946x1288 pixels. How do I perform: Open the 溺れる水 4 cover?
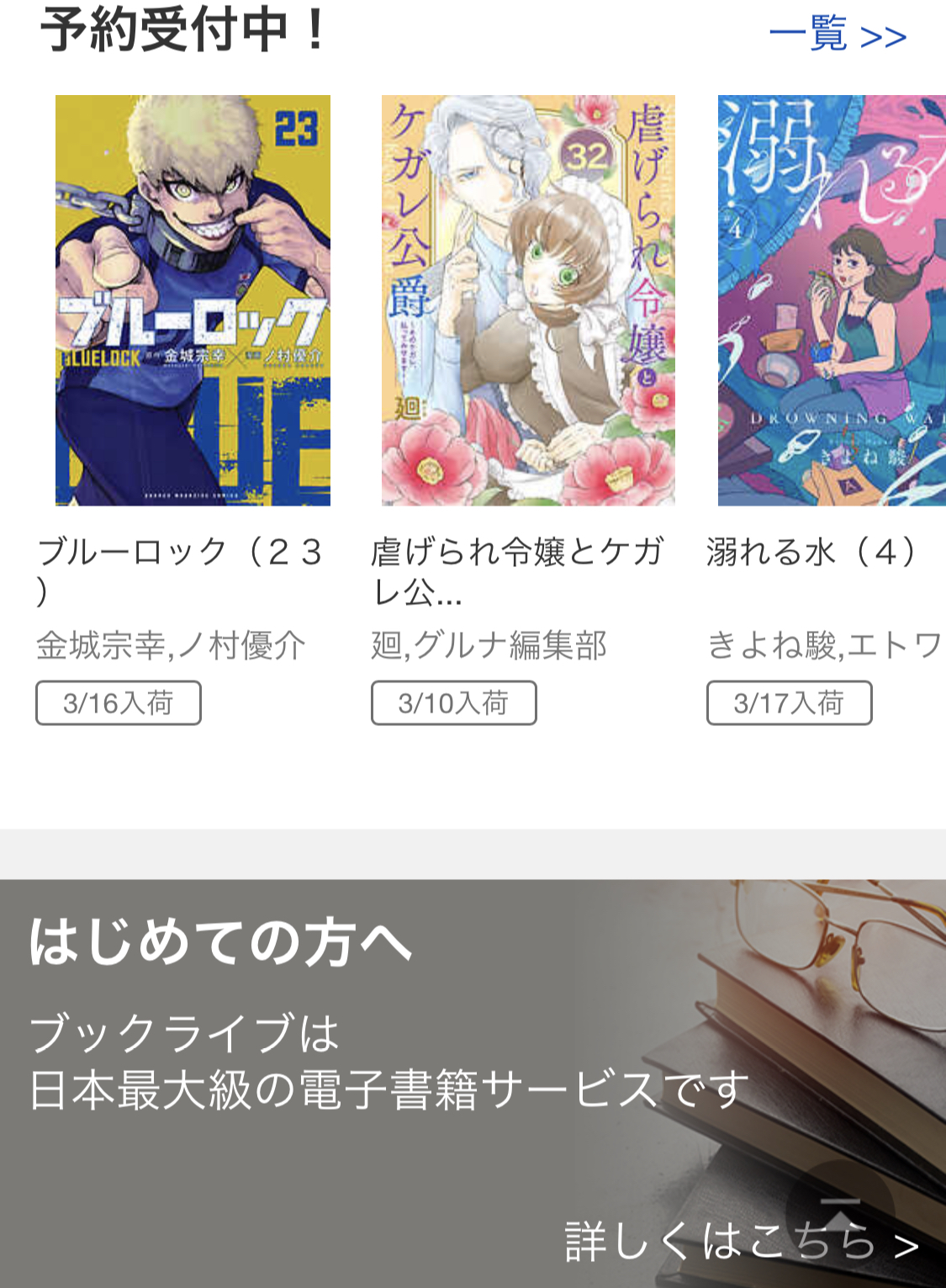pyautogui.click(x=831, y=300)
